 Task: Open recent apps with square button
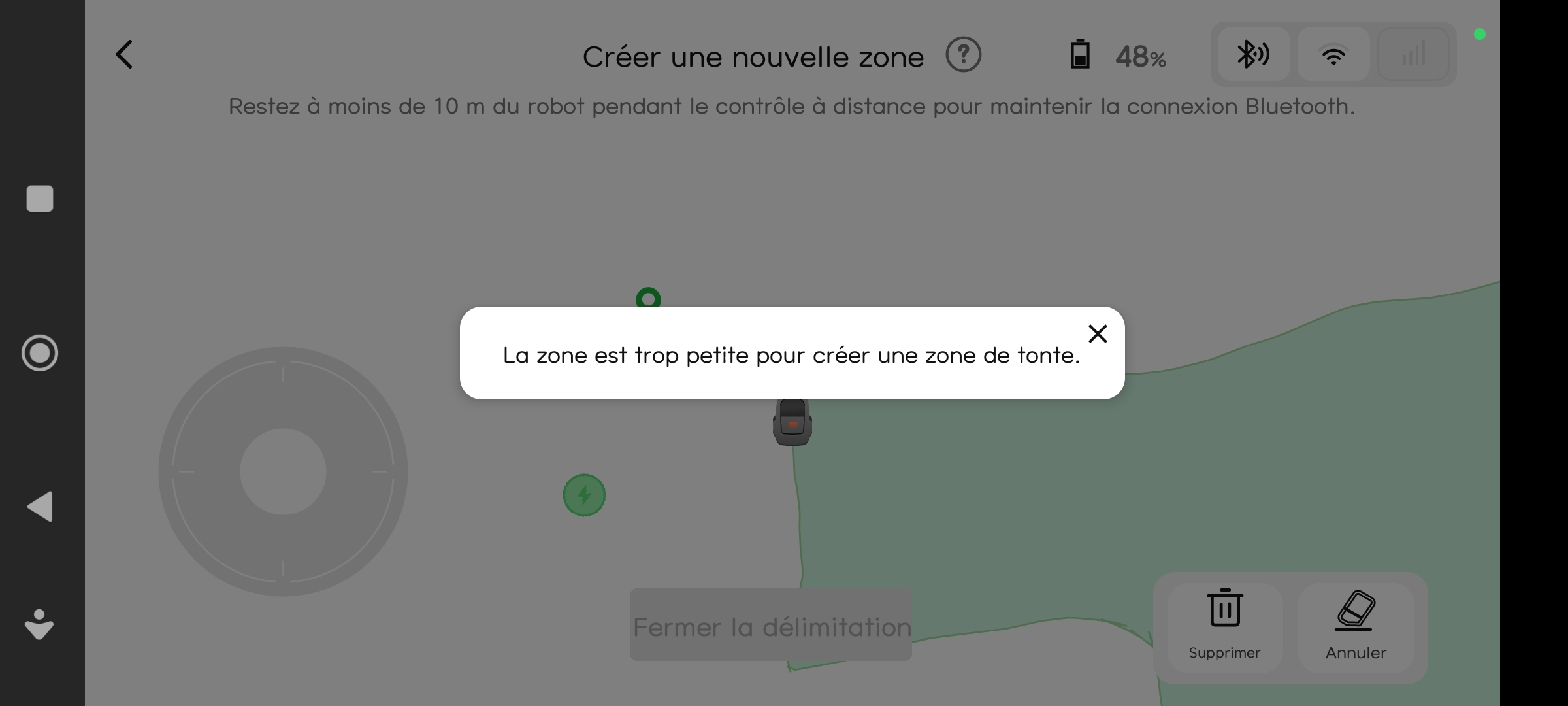point(40,199)
